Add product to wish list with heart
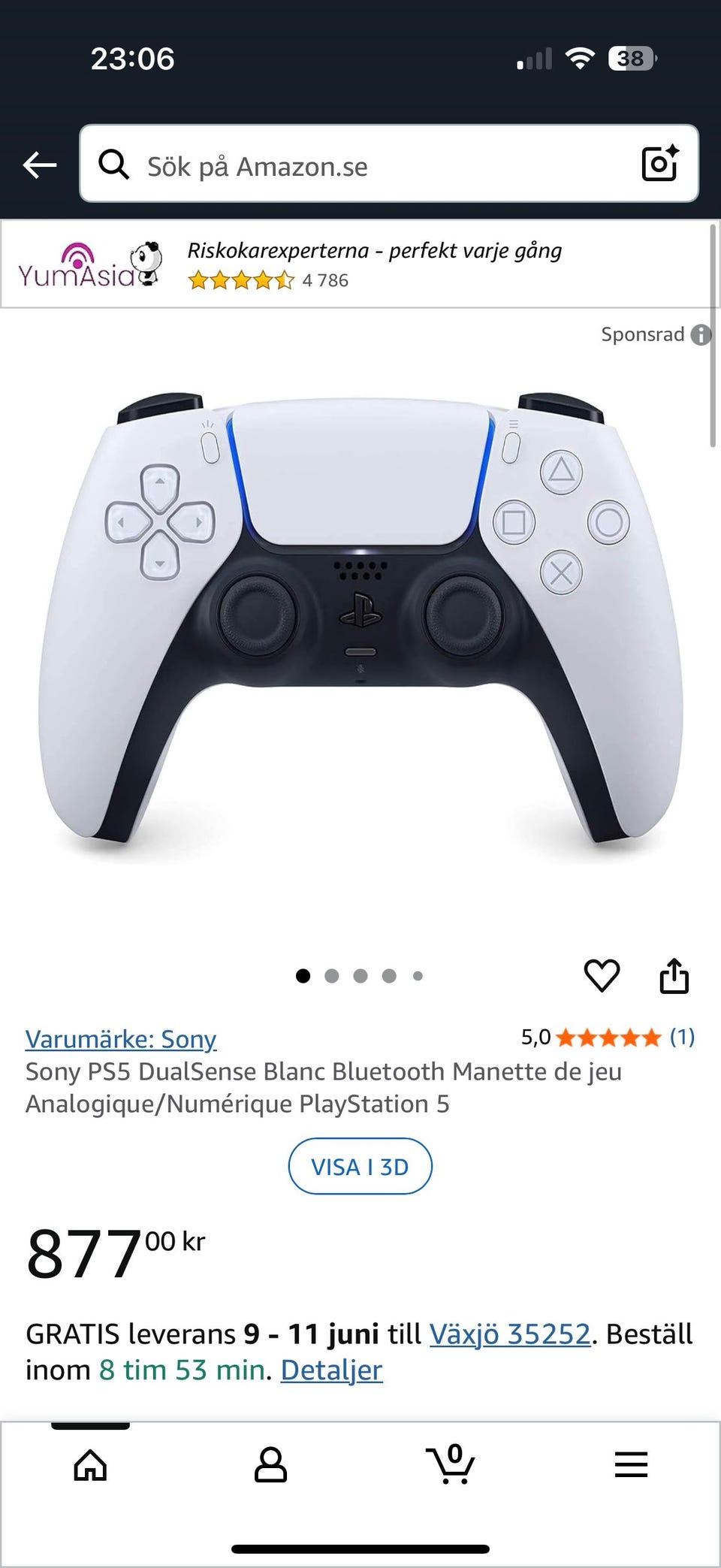The height and width of the screenshot is (1568, 721). click(602, 975)
